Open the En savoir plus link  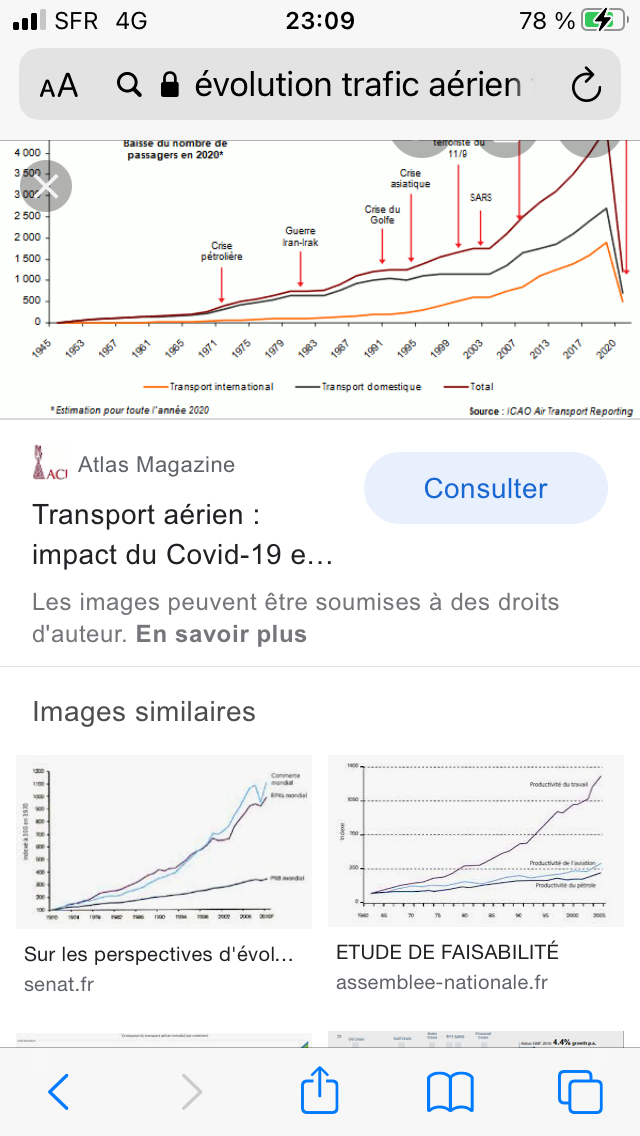(221, 634)
